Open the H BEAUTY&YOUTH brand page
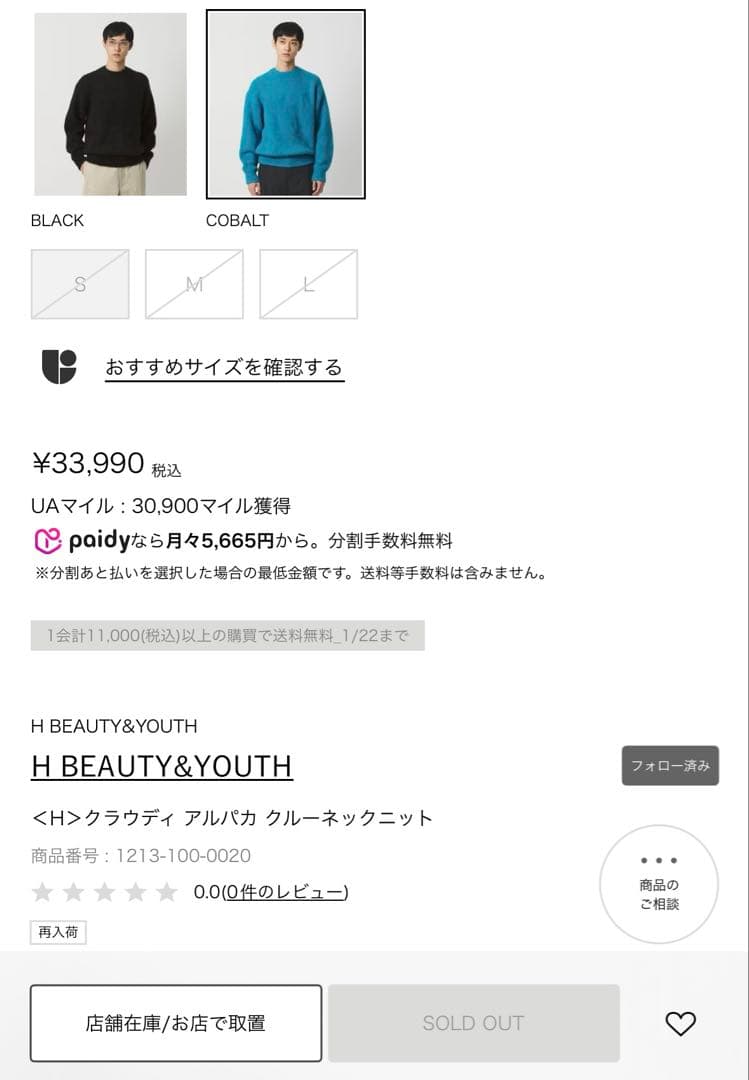Screen dimensions: 749x1080 click(162, 766)
